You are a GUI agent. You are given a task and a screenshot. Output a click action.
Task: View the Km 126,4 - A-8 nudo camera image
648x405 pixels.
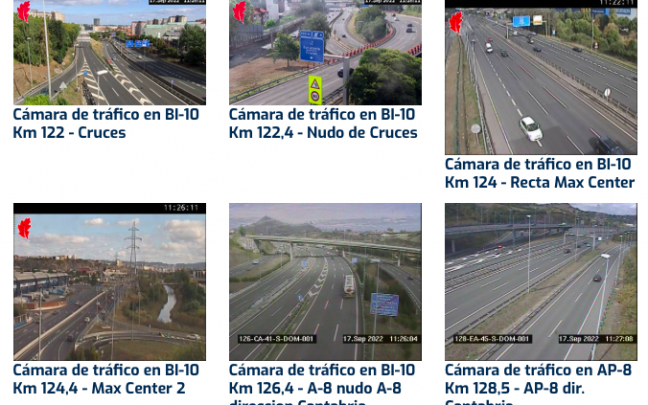point(325,282)
